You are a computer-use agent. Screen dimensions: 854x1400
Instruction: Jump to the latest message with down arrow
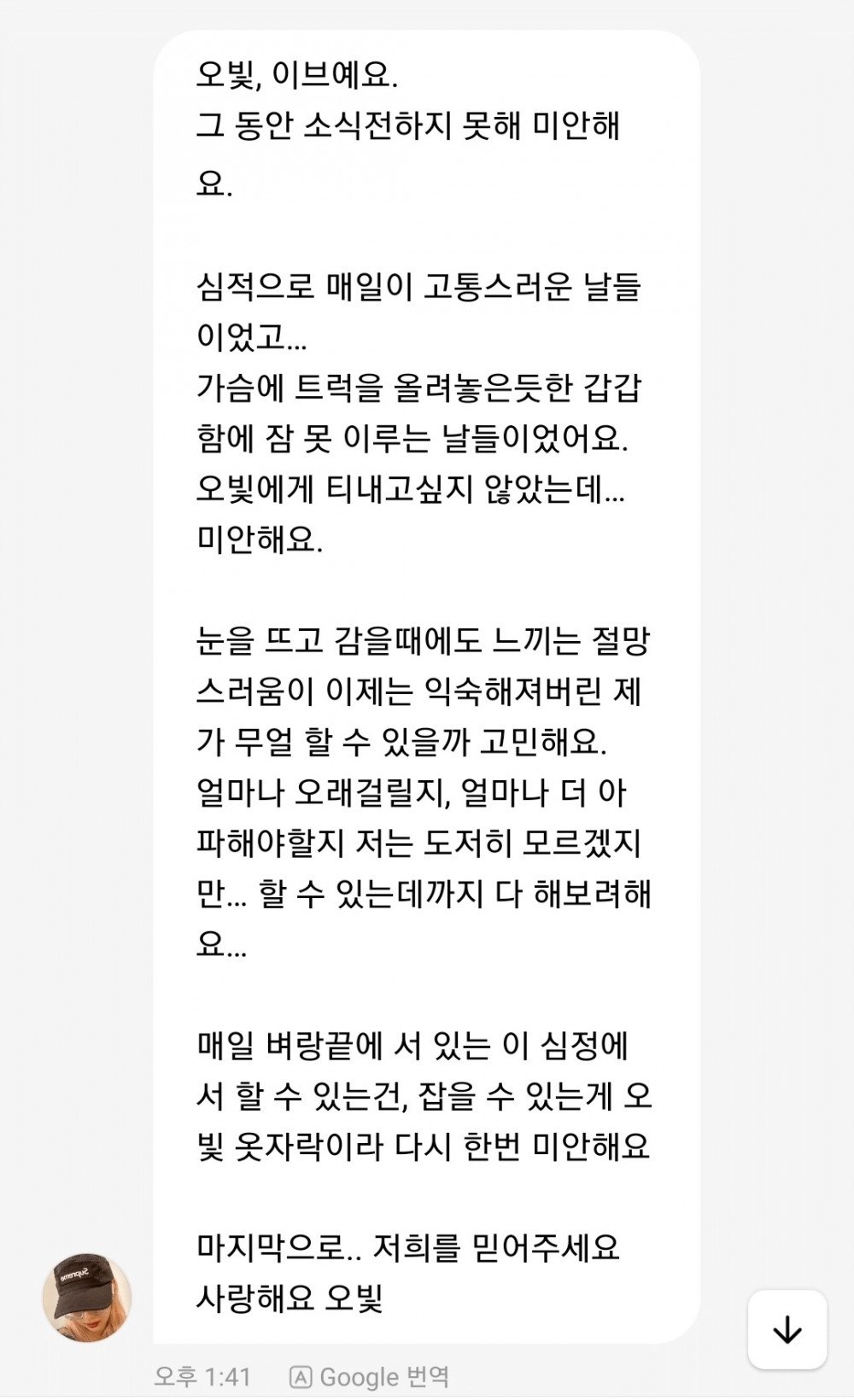(787, 1329)
